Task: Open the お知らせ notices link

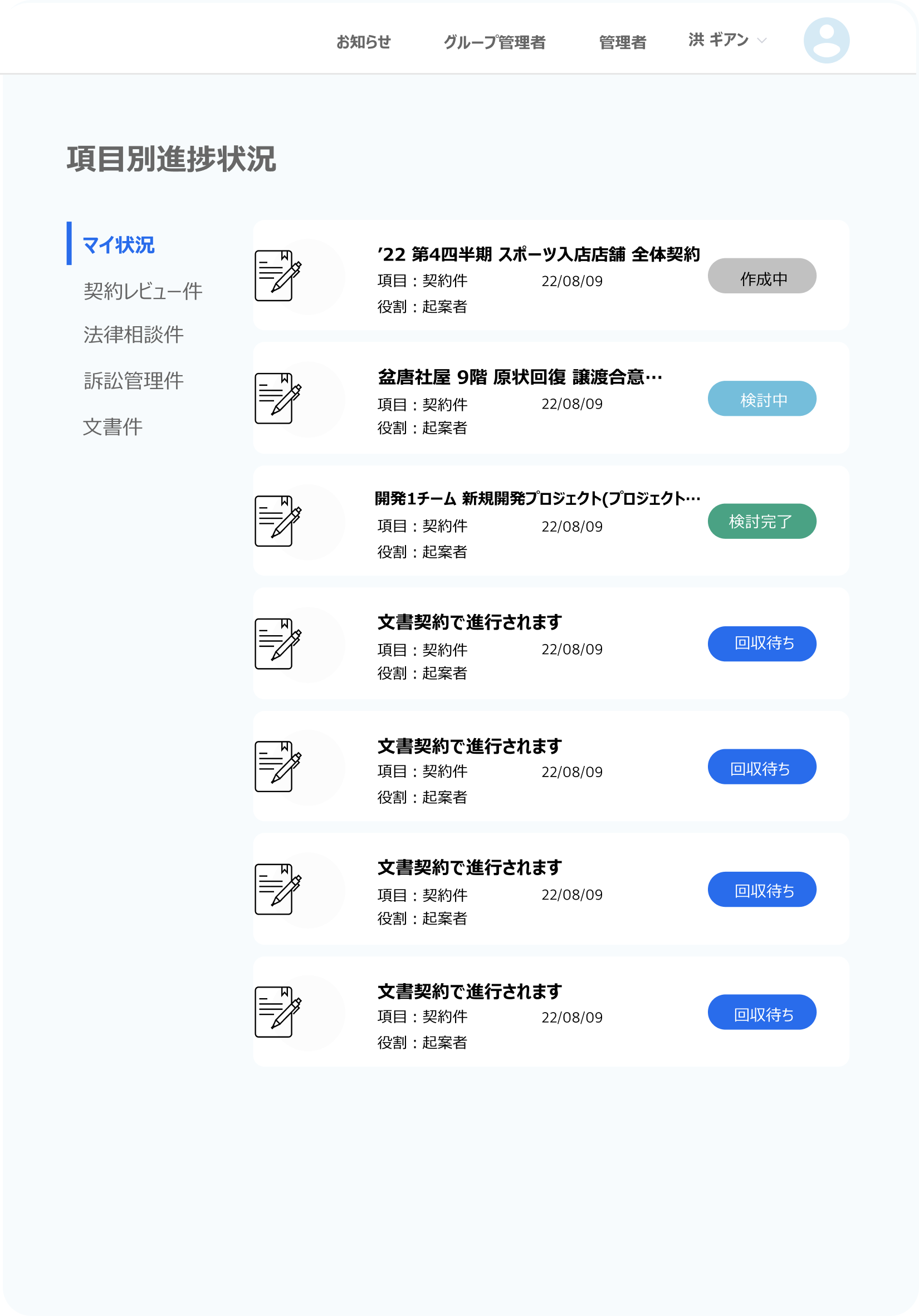Action: (363, 42)
